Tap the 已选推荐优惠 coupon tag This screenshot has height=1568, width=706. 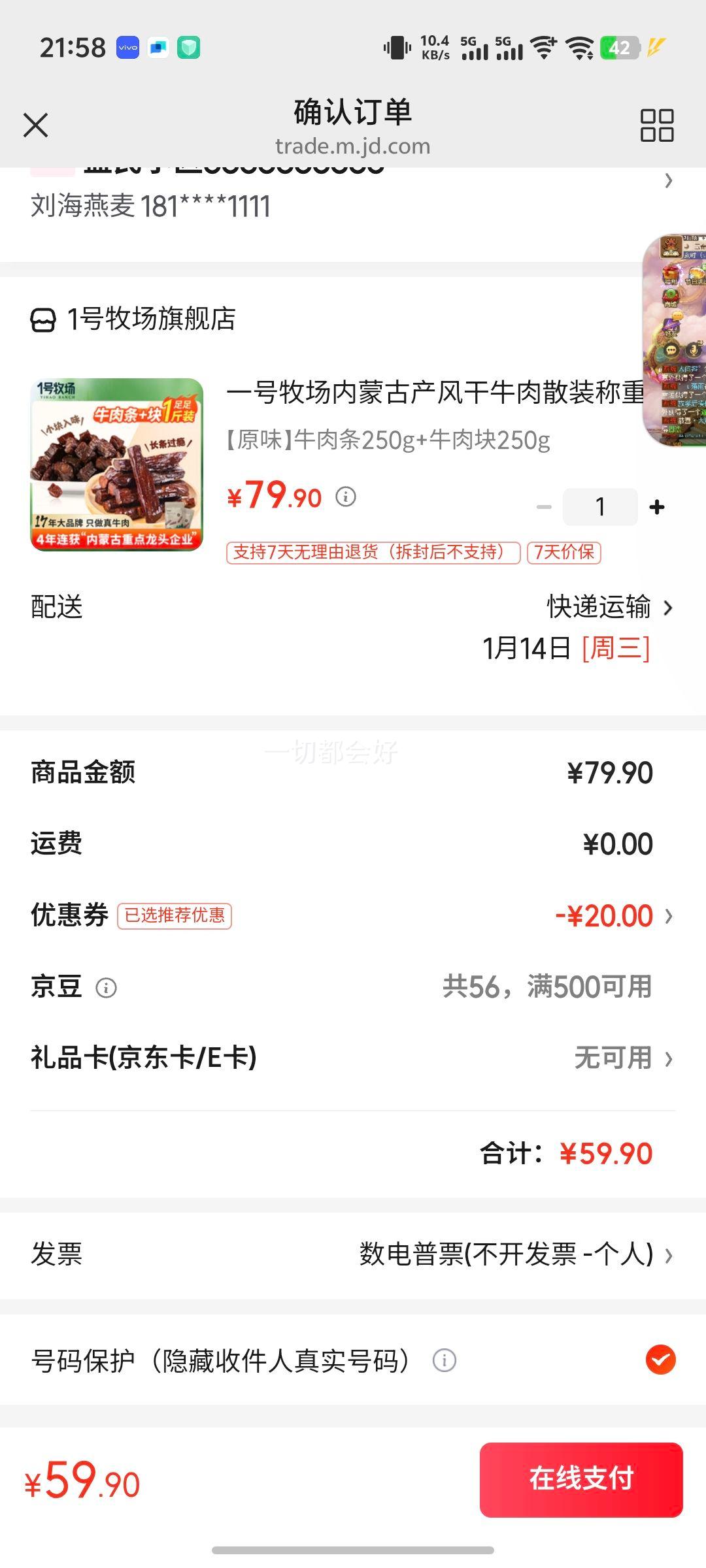pos(173,916)
